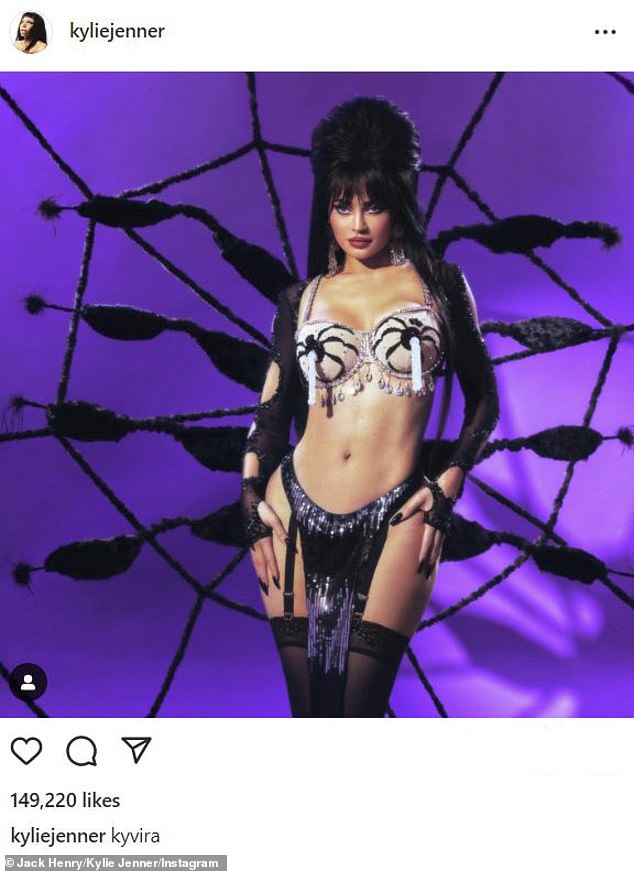Share post using paper plane icon
Image resolution: width=634 pixels, height=871 pixels.
tap(136, 750)
